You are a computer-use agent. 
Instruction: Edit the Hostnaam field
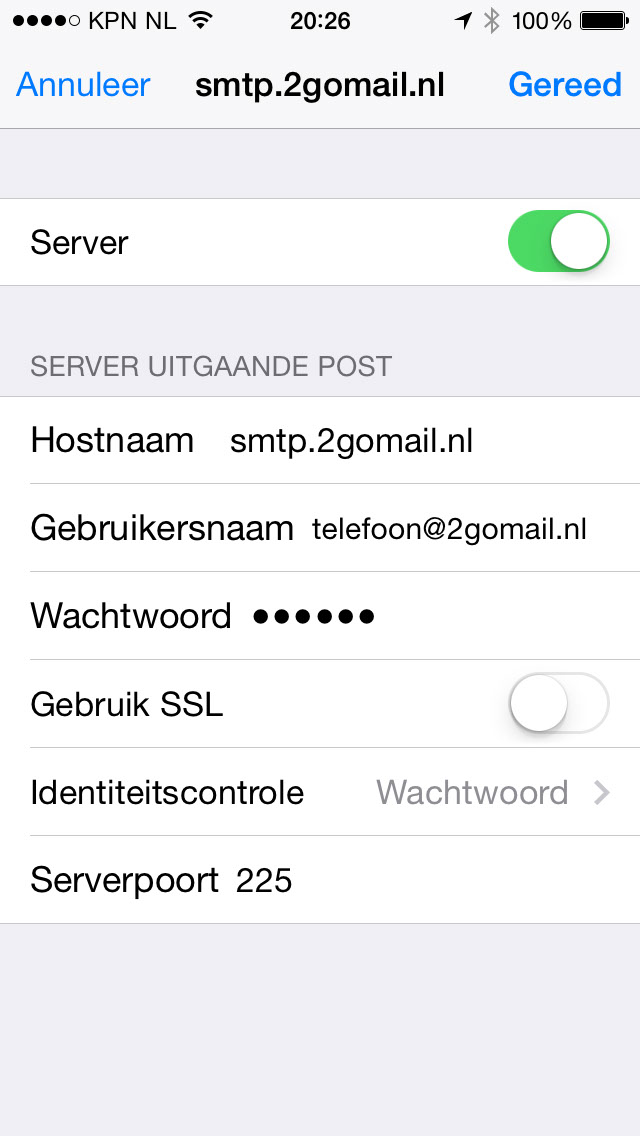[x=320, y=440]
